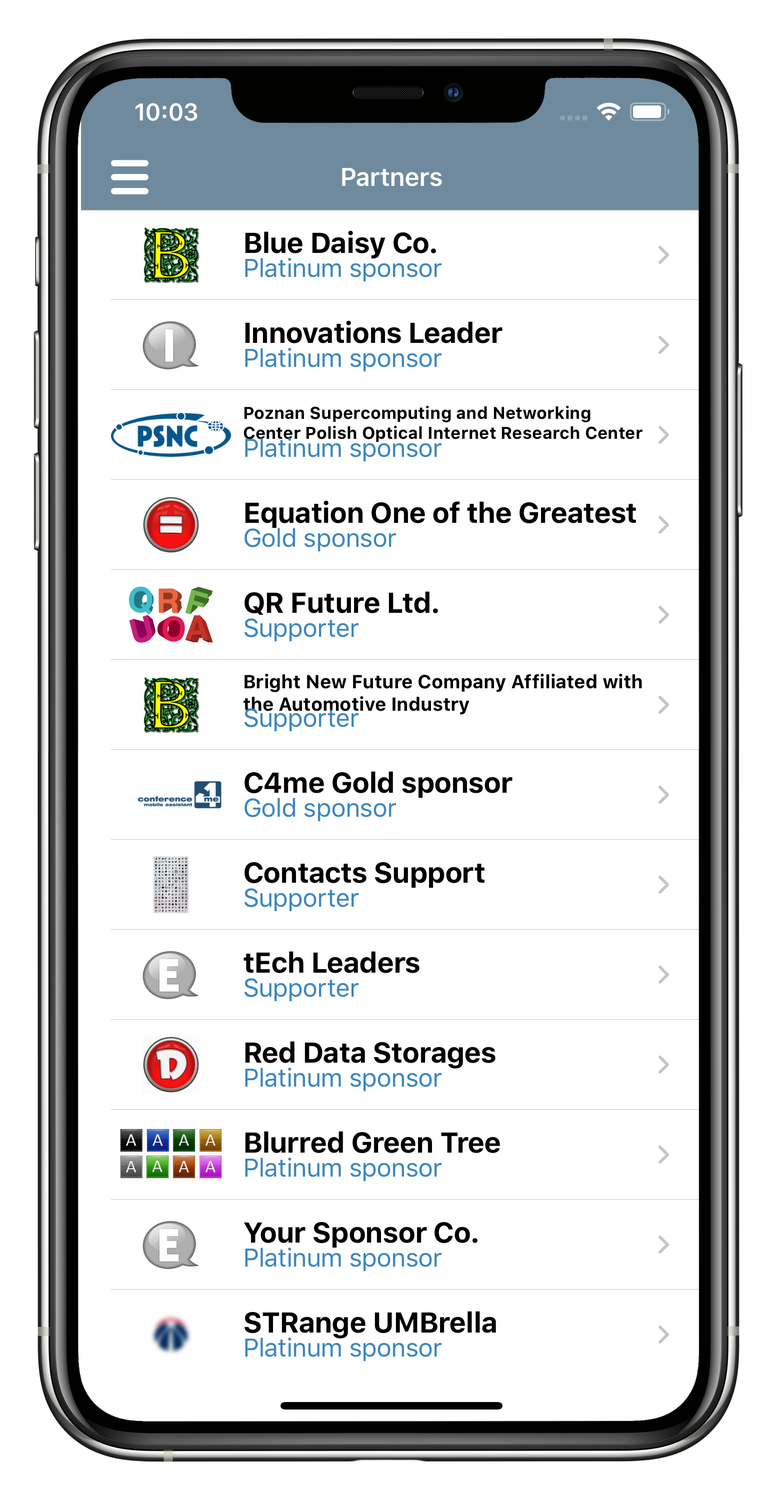View Red Data Storages sponsor details

[390, 1065]
